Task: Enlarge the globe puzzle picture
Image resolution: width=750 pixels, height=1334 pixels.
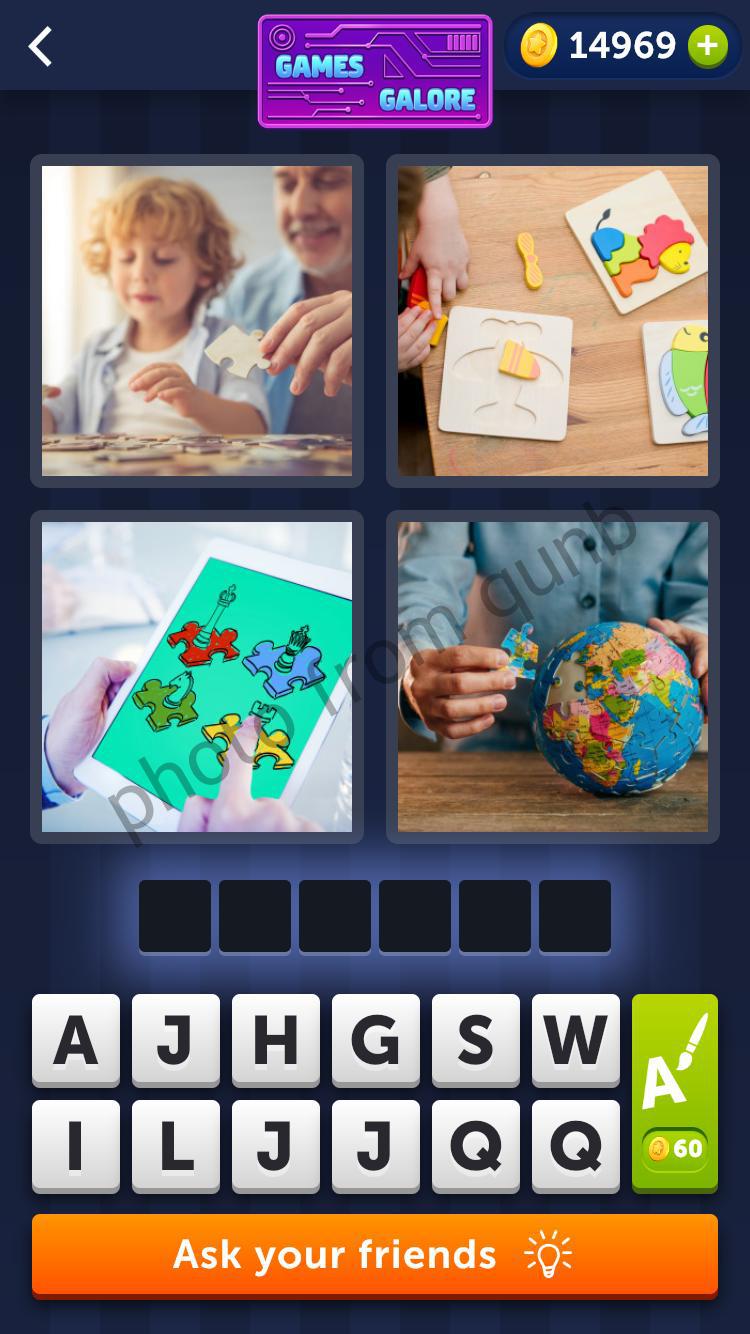Action: 553,677
